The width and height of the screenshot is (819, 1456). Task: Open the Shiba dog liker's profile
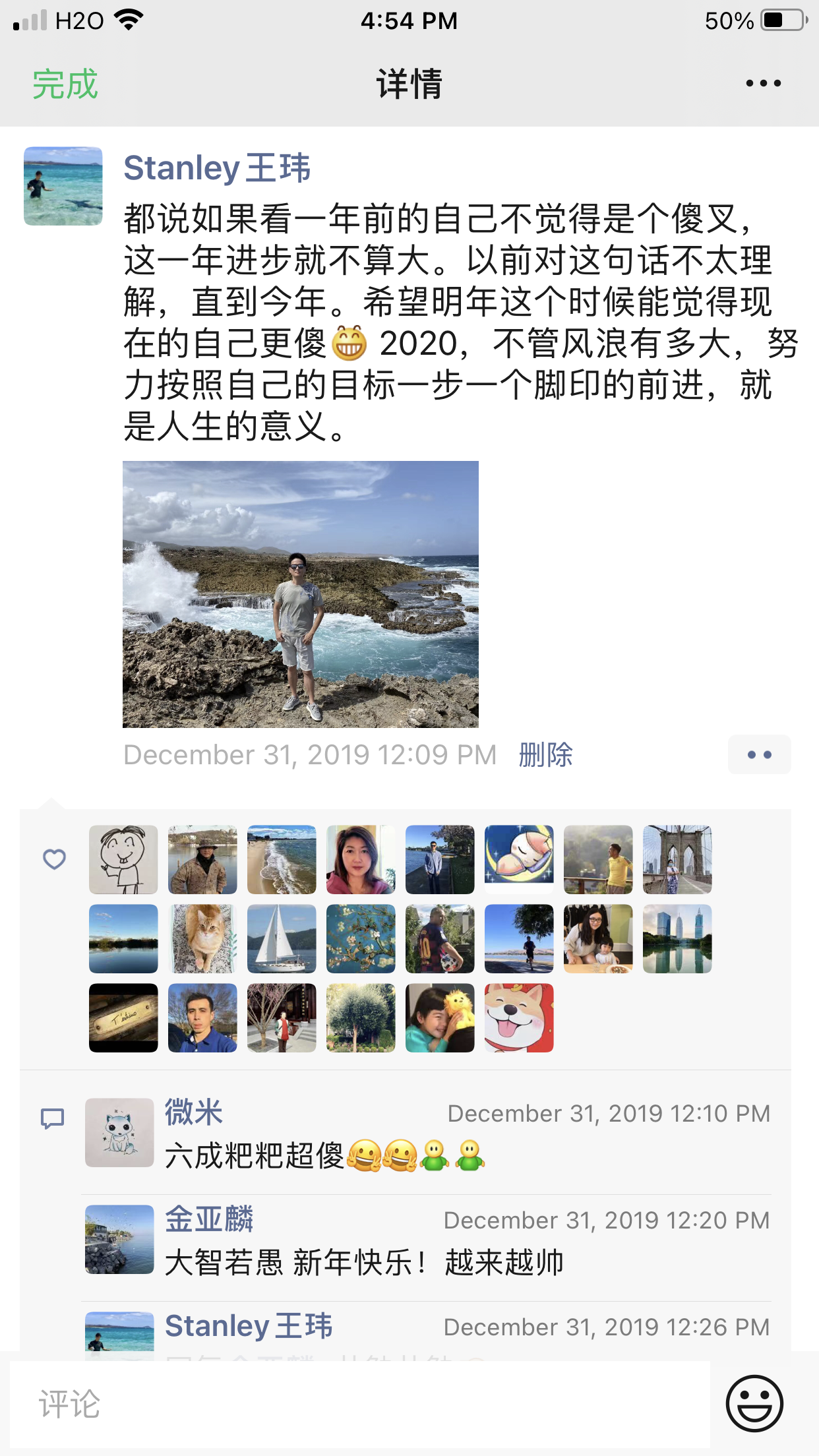(519, 1017)
